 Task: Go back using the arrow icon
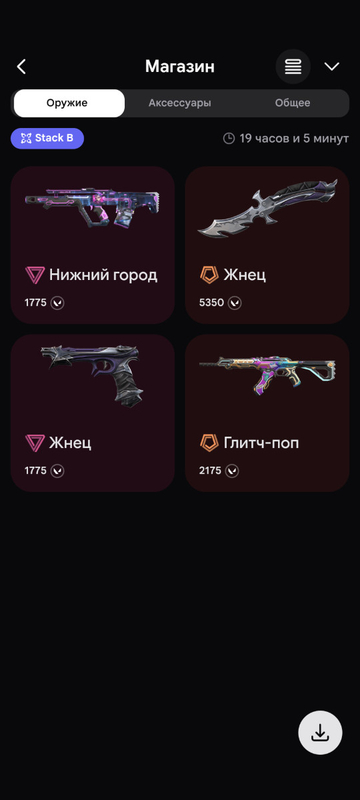click(x=21, y=66)
